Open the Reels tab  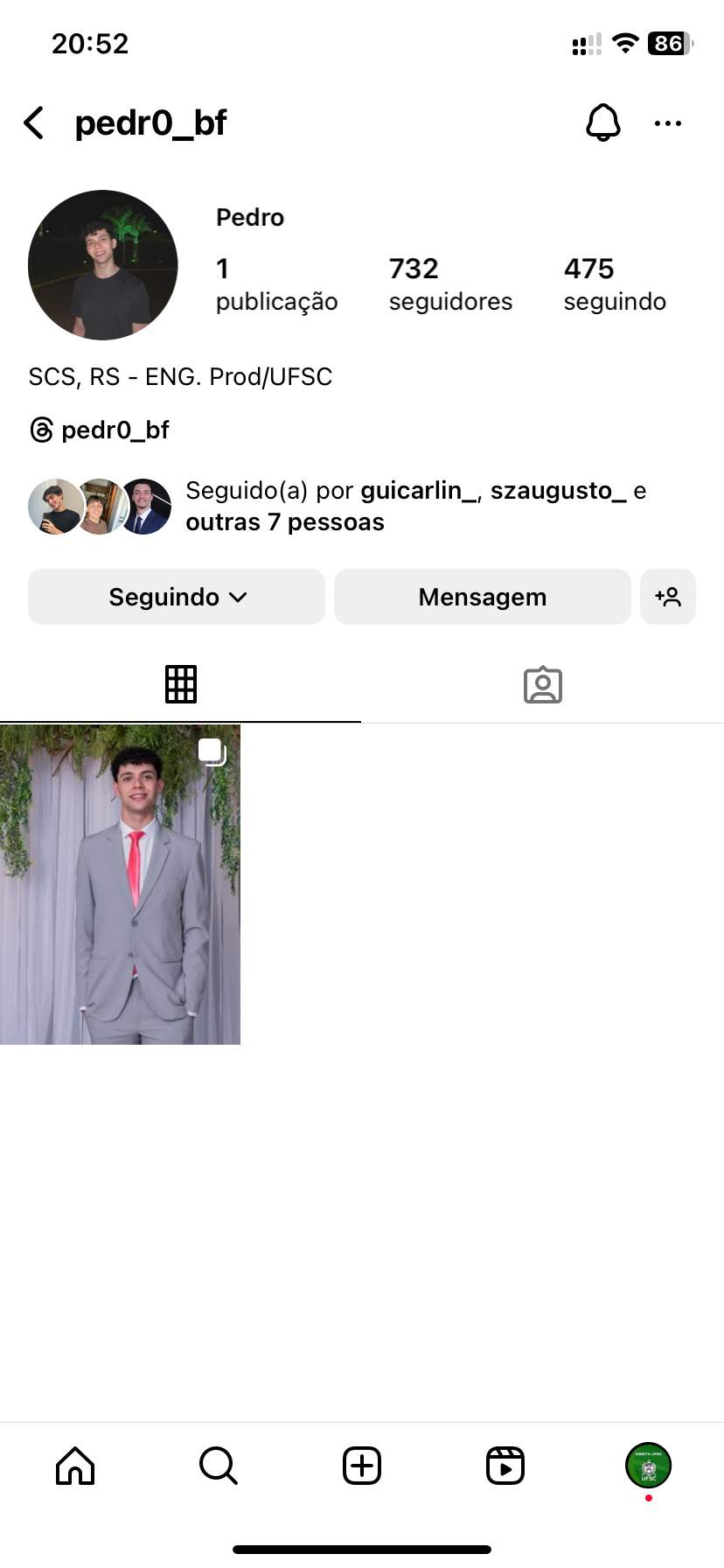click(x=505, y=1465)
